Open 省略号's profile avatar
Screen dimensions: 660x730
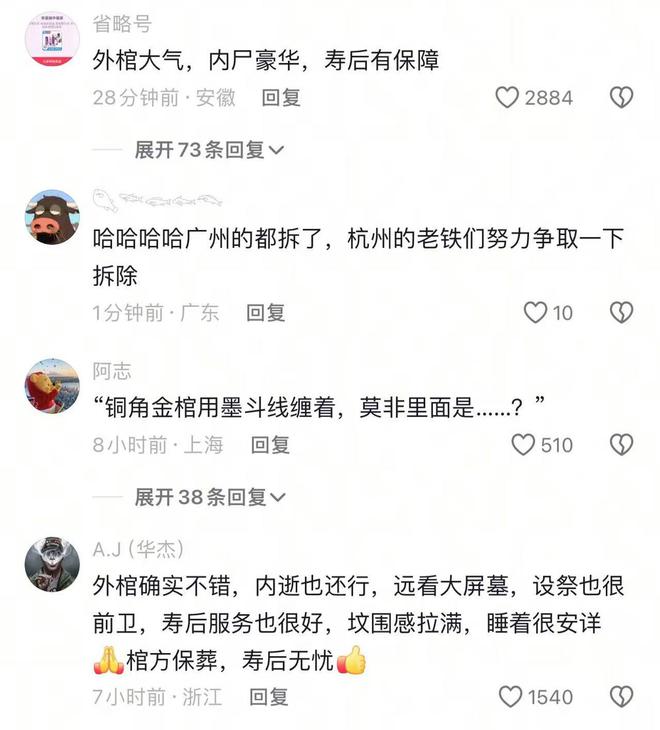coord(51,39)
